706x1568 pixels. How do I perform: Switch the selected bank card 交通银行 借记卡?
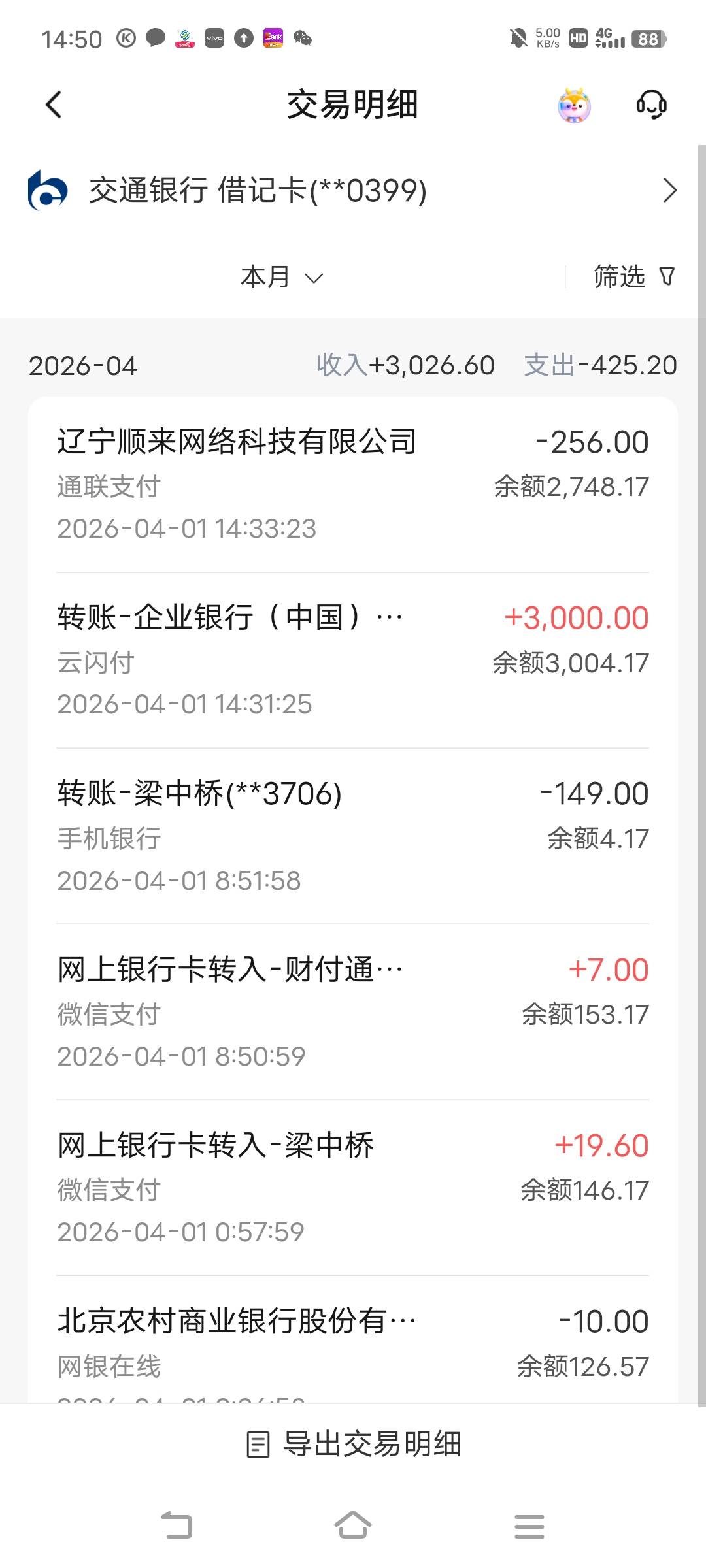tap(353, 191)
